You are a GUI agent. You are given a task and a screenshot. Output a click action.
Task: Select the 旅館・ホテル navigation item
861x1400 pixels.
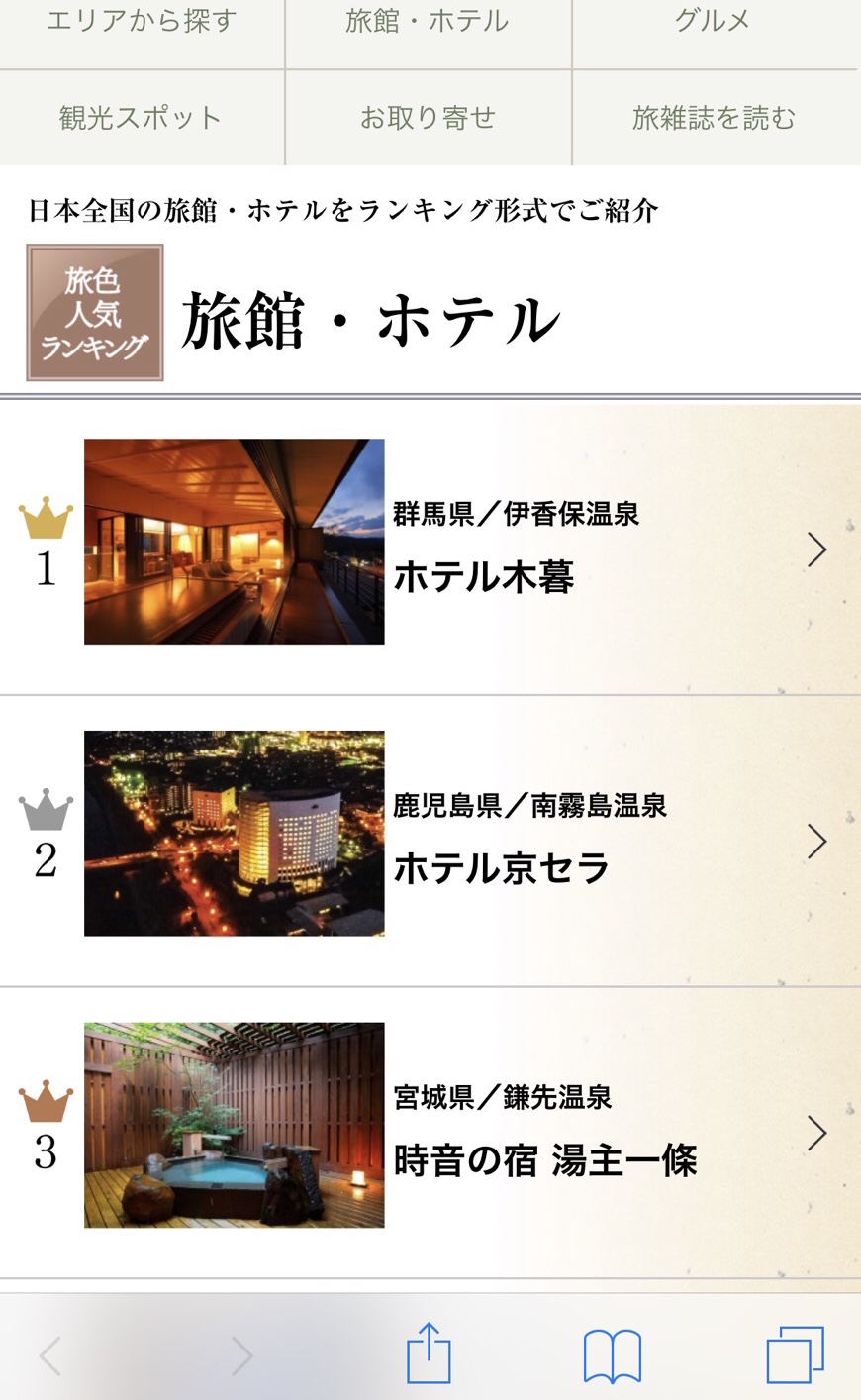pyautogui.click(x=428, y=22)
